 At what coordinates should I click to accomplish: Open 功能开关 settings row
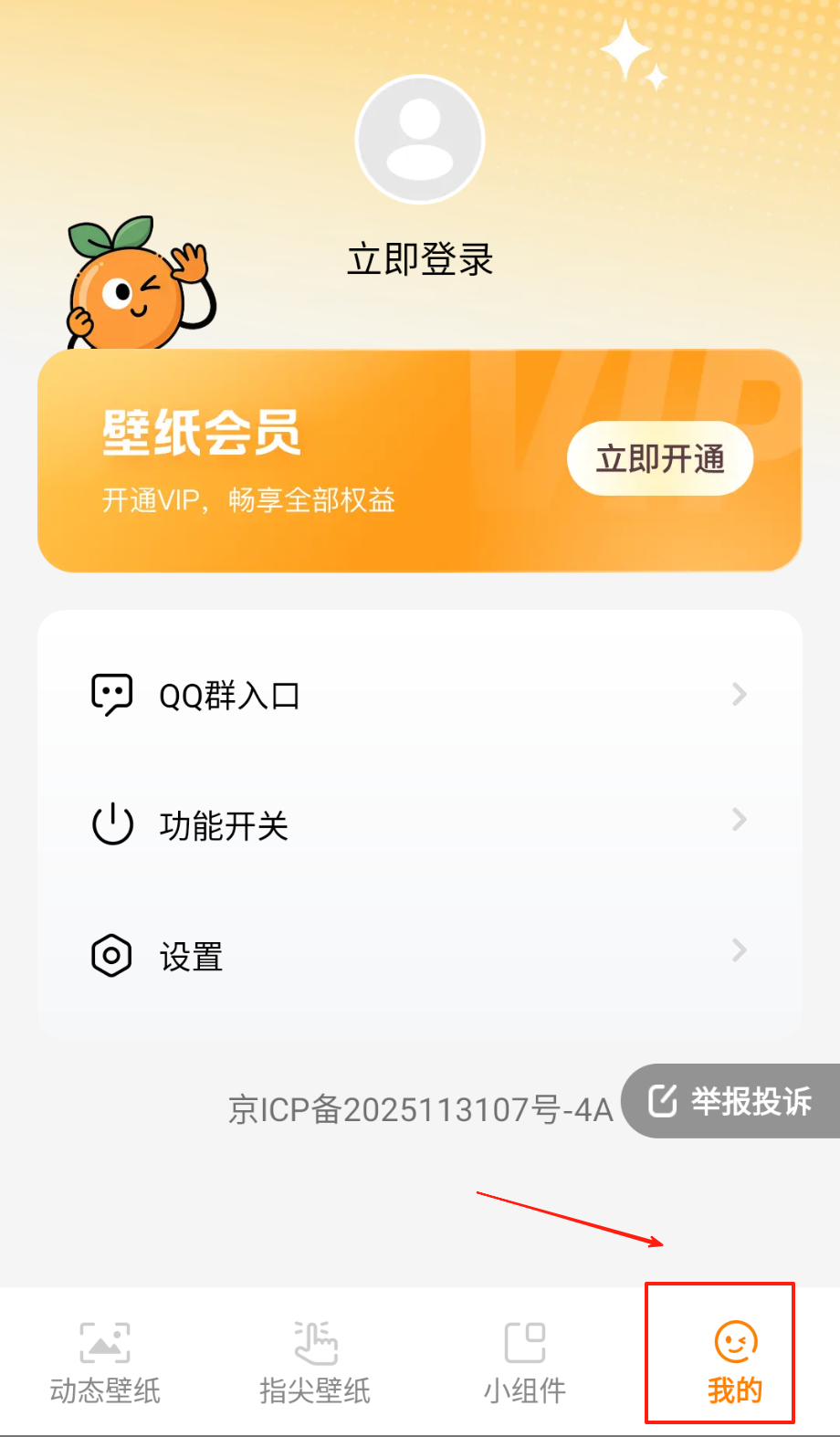coord(419,825)
